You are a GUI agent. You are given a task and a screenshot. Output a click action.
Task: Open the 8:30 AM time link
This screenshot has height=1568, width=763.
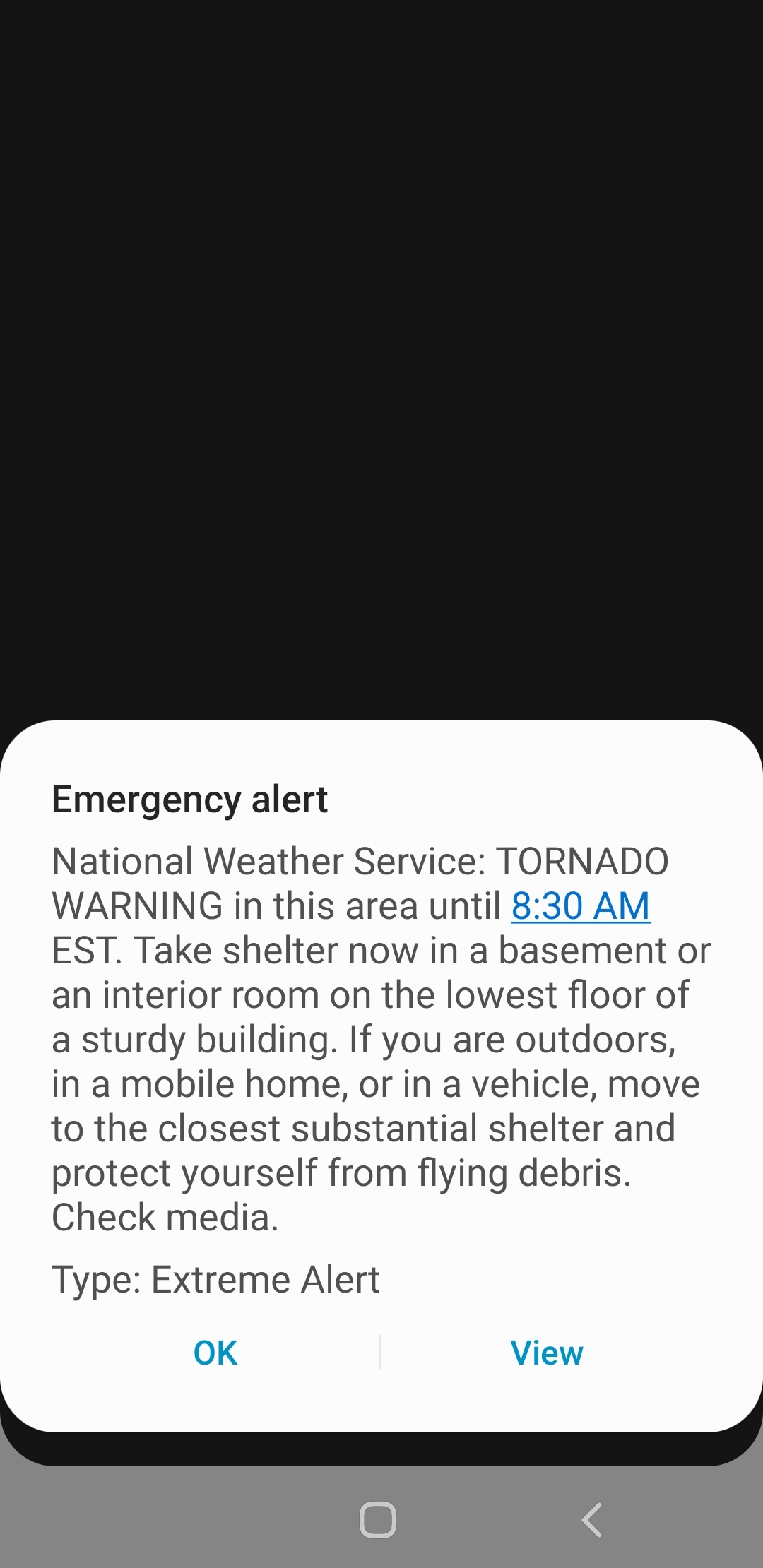(580, 906)
